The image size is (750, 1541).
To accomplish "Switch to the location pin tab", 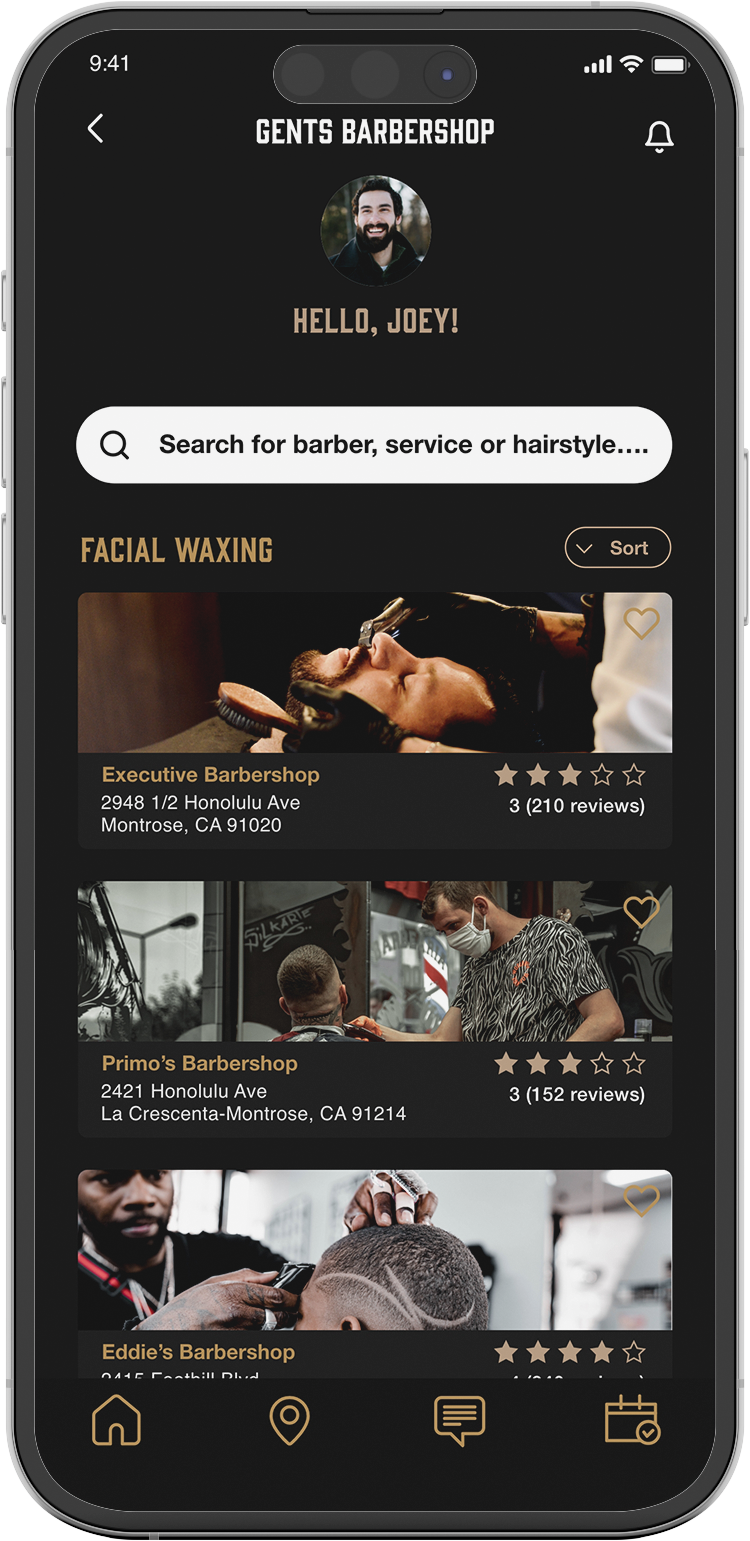I will (x=290, y=1421).
